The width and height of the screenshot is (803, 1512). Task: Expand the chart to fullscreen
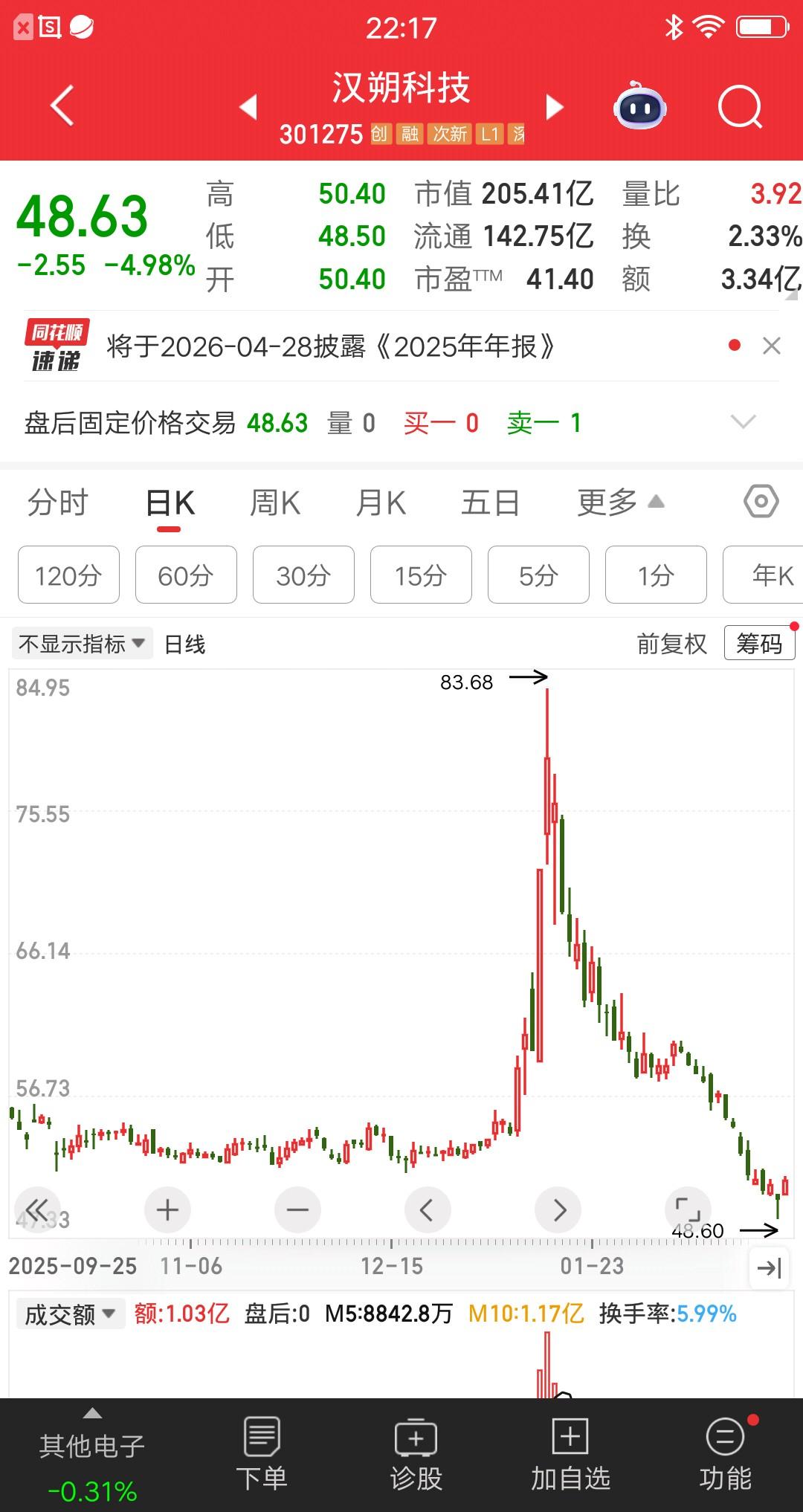[x=688, y=1209]
